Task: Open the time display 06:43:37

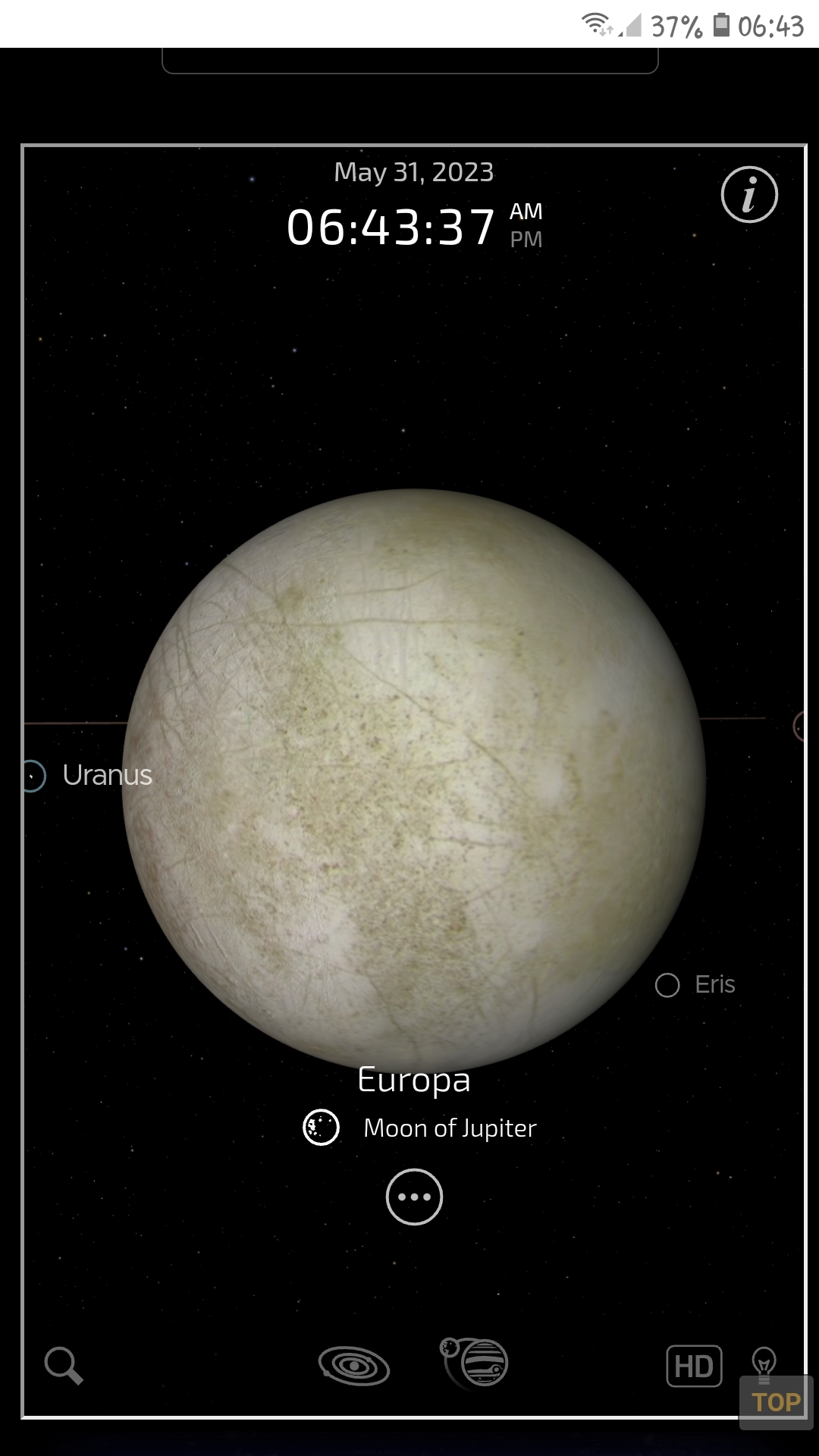Action: pos(391,227)
